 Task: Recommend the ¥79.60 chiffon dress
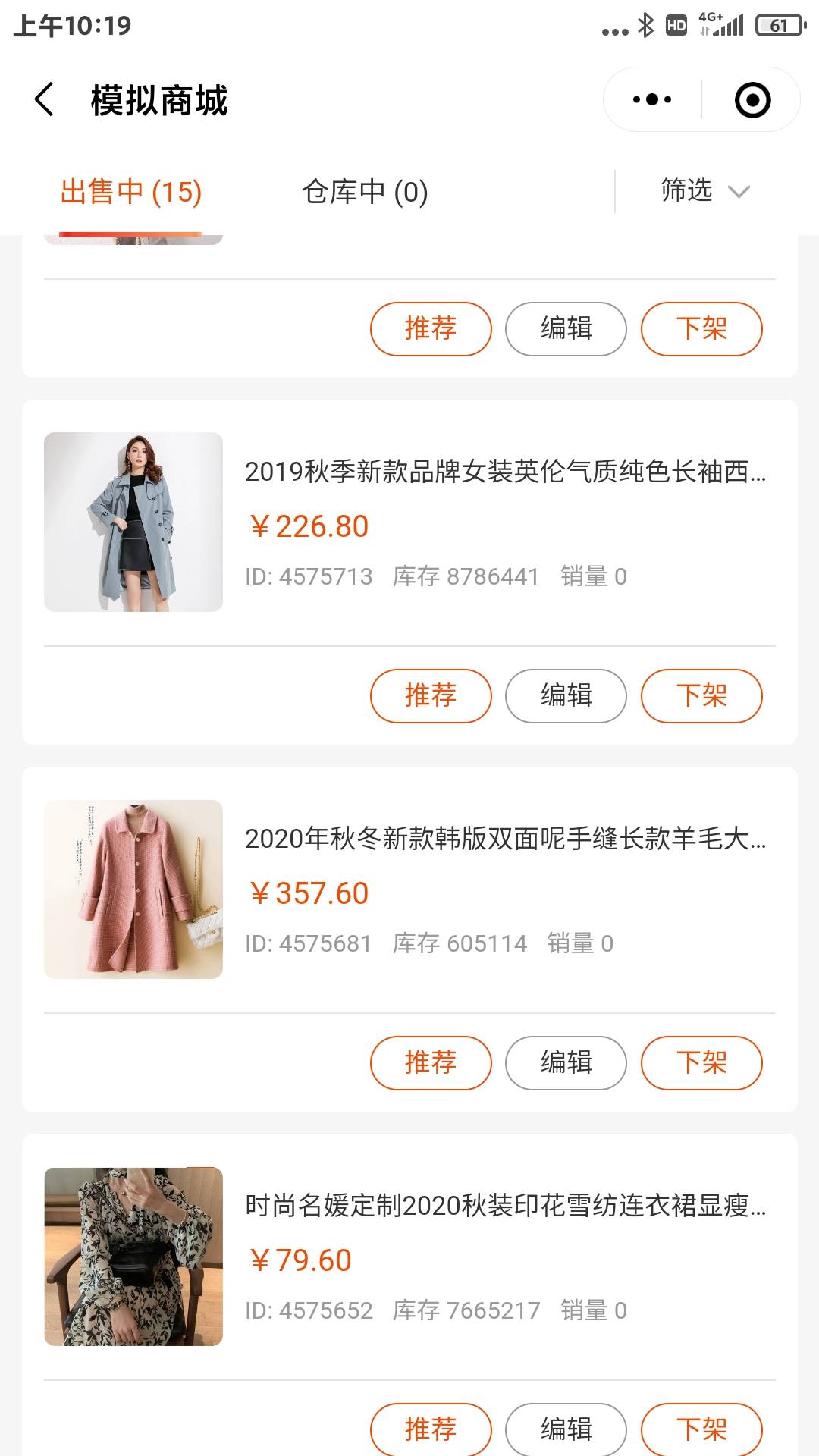431,1429
